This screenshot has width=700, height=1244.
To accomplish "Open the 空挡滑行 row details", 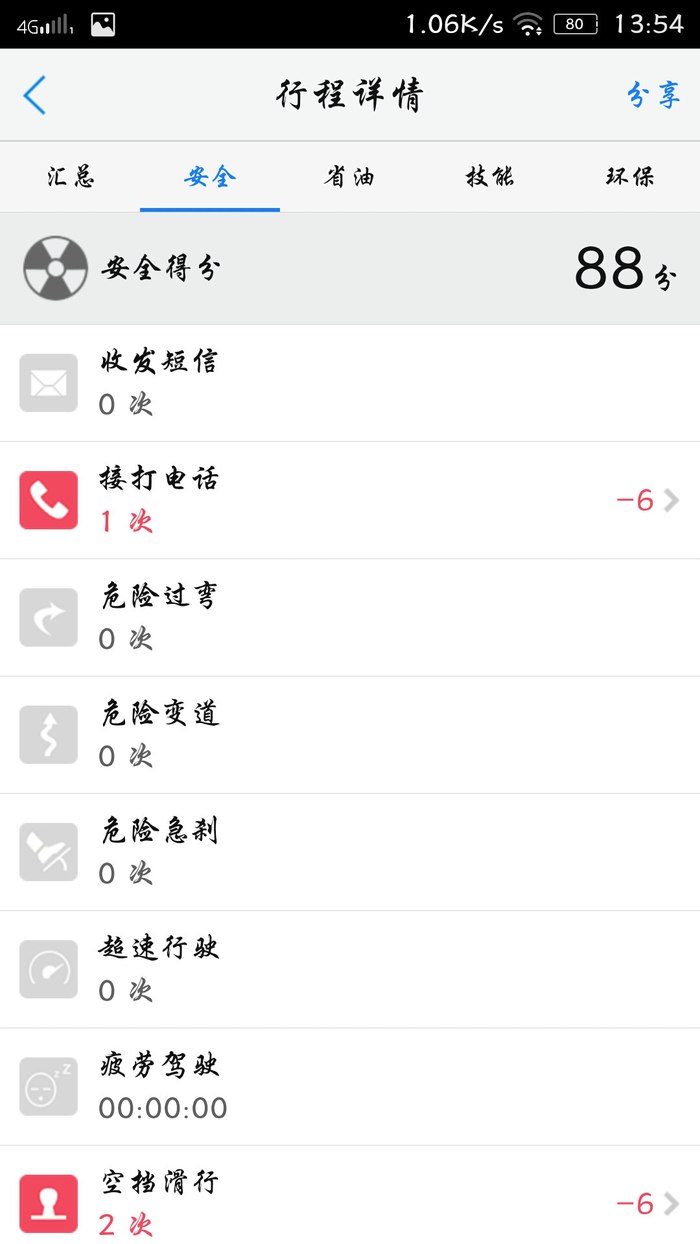I will pos(350,1196).
